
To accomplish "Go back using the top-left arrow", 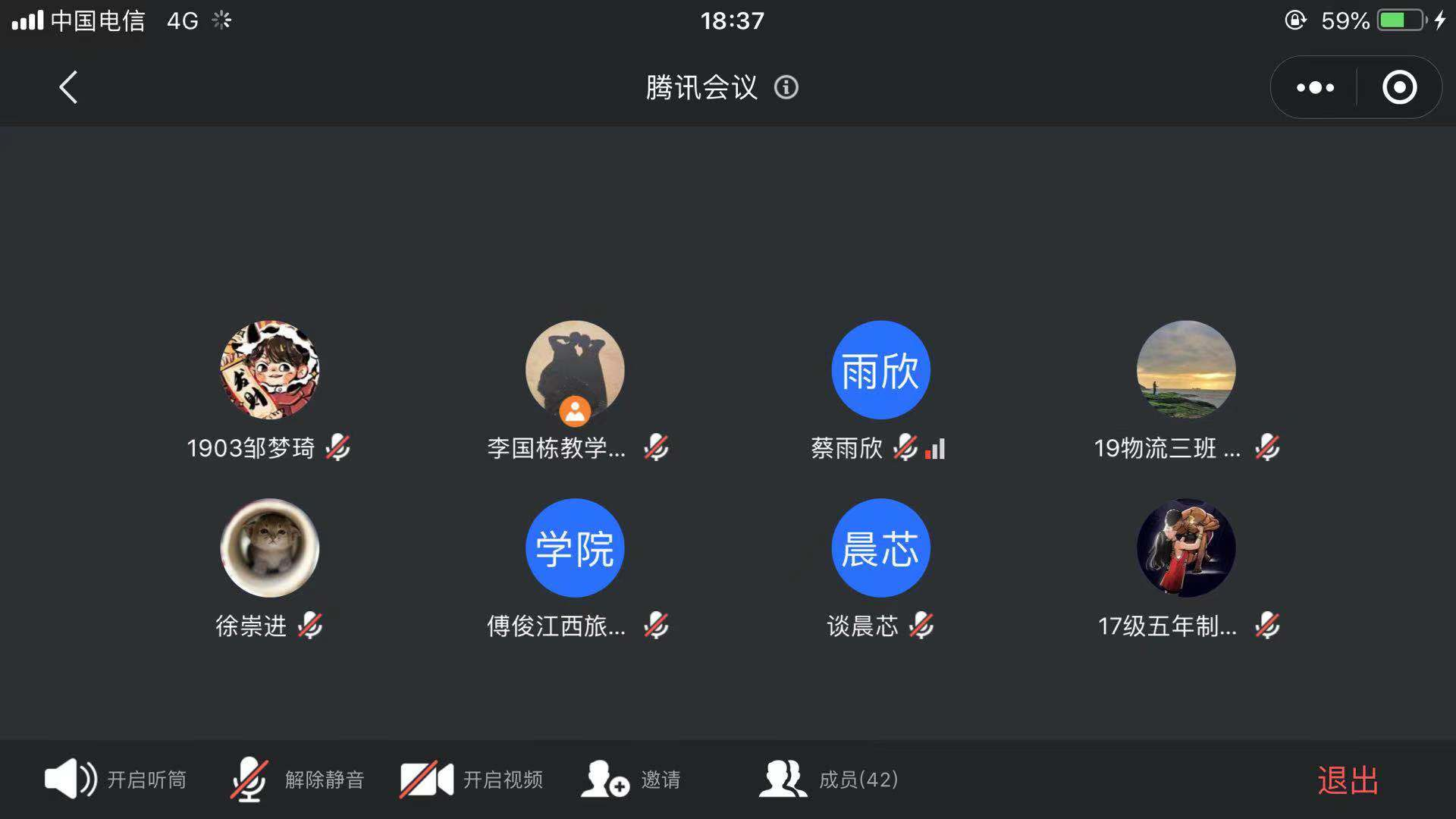I will coord(68,87).
